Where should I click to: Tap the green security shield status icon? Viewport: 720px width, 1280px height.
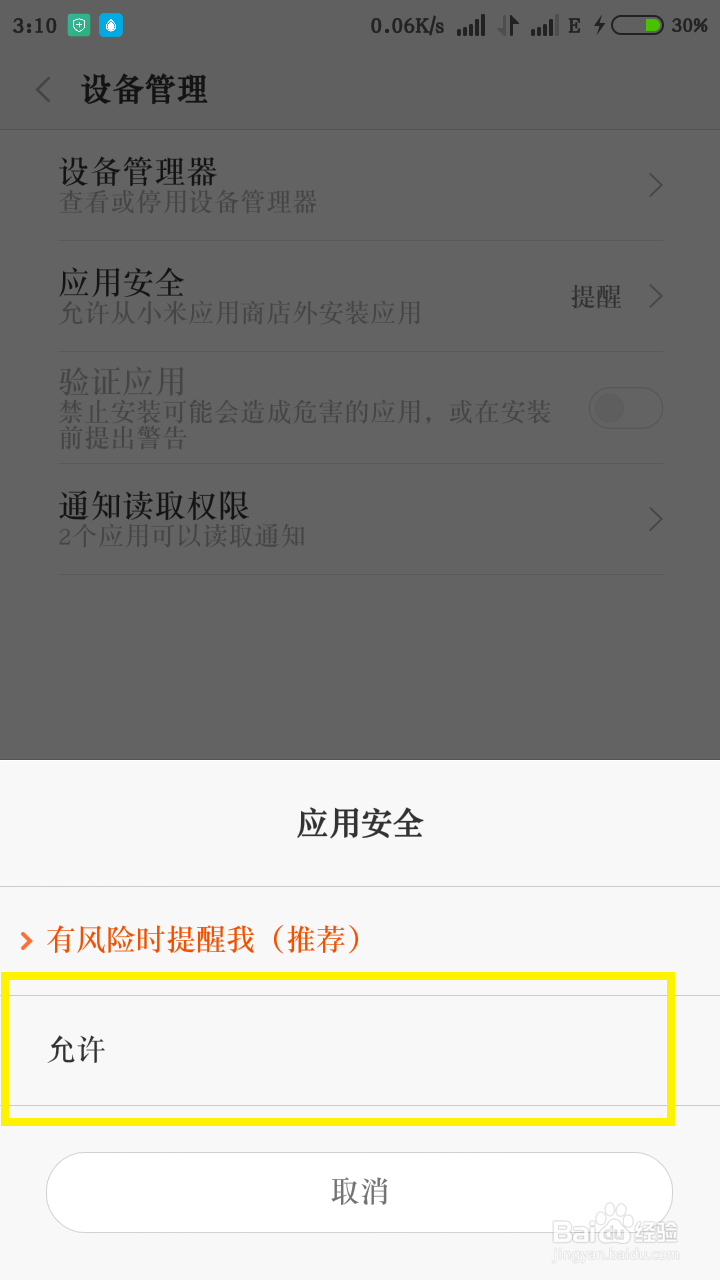(80, 25)
